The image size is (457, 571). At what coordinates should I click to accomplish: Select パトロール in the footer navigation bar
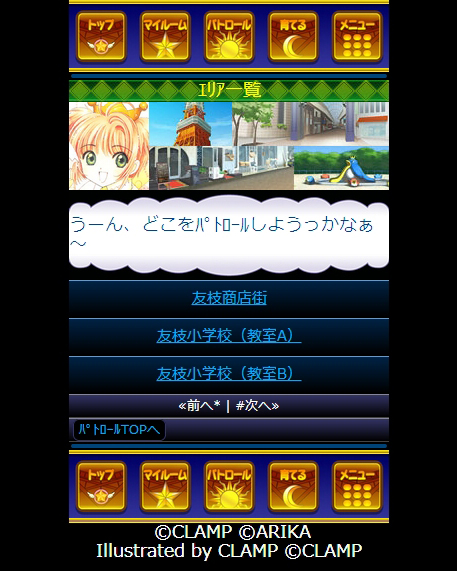coord(229,486)
